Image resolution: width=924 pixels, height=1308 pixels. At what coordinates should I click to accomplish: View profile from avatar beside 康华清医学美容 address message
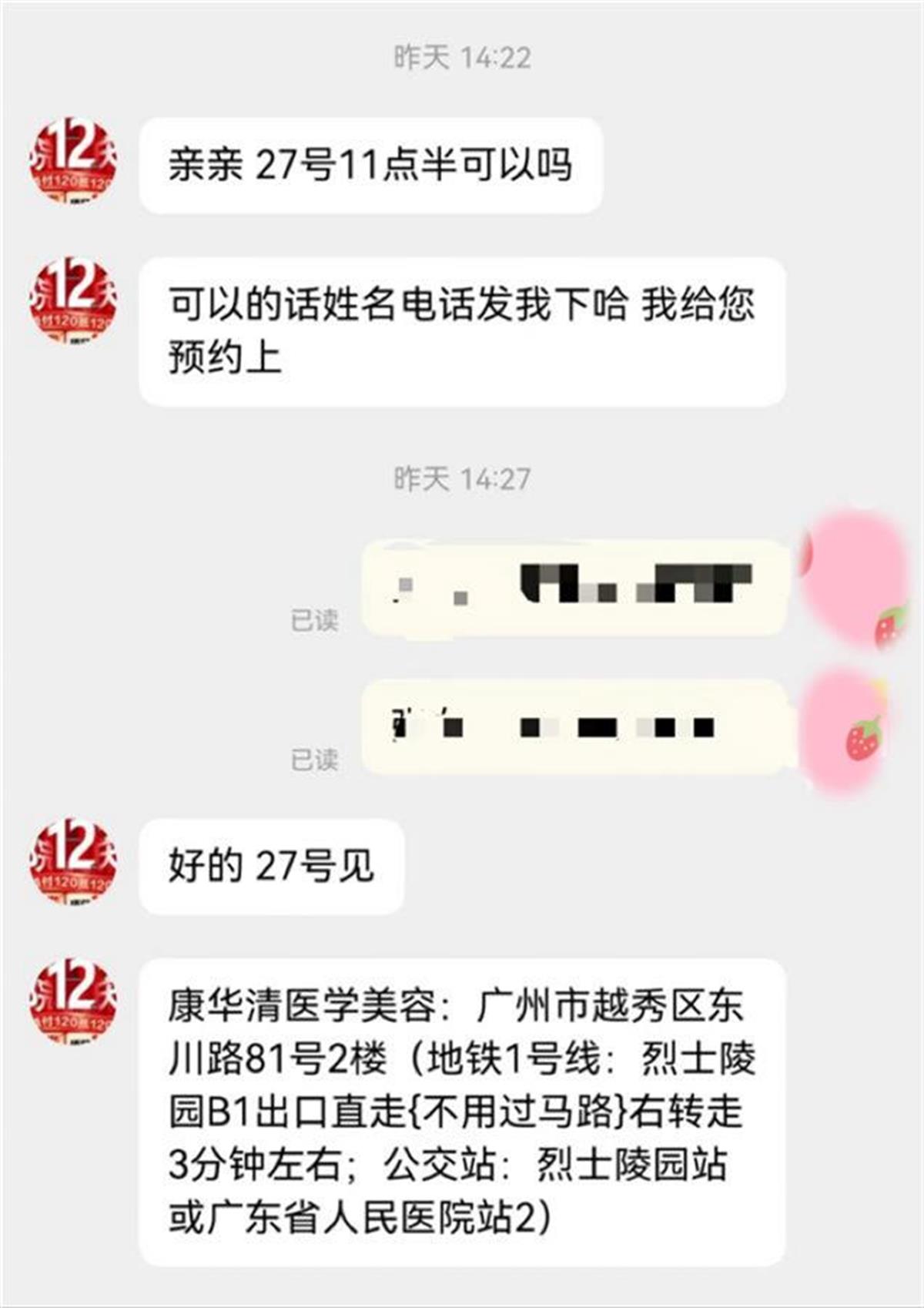[x=73, y=1002]
